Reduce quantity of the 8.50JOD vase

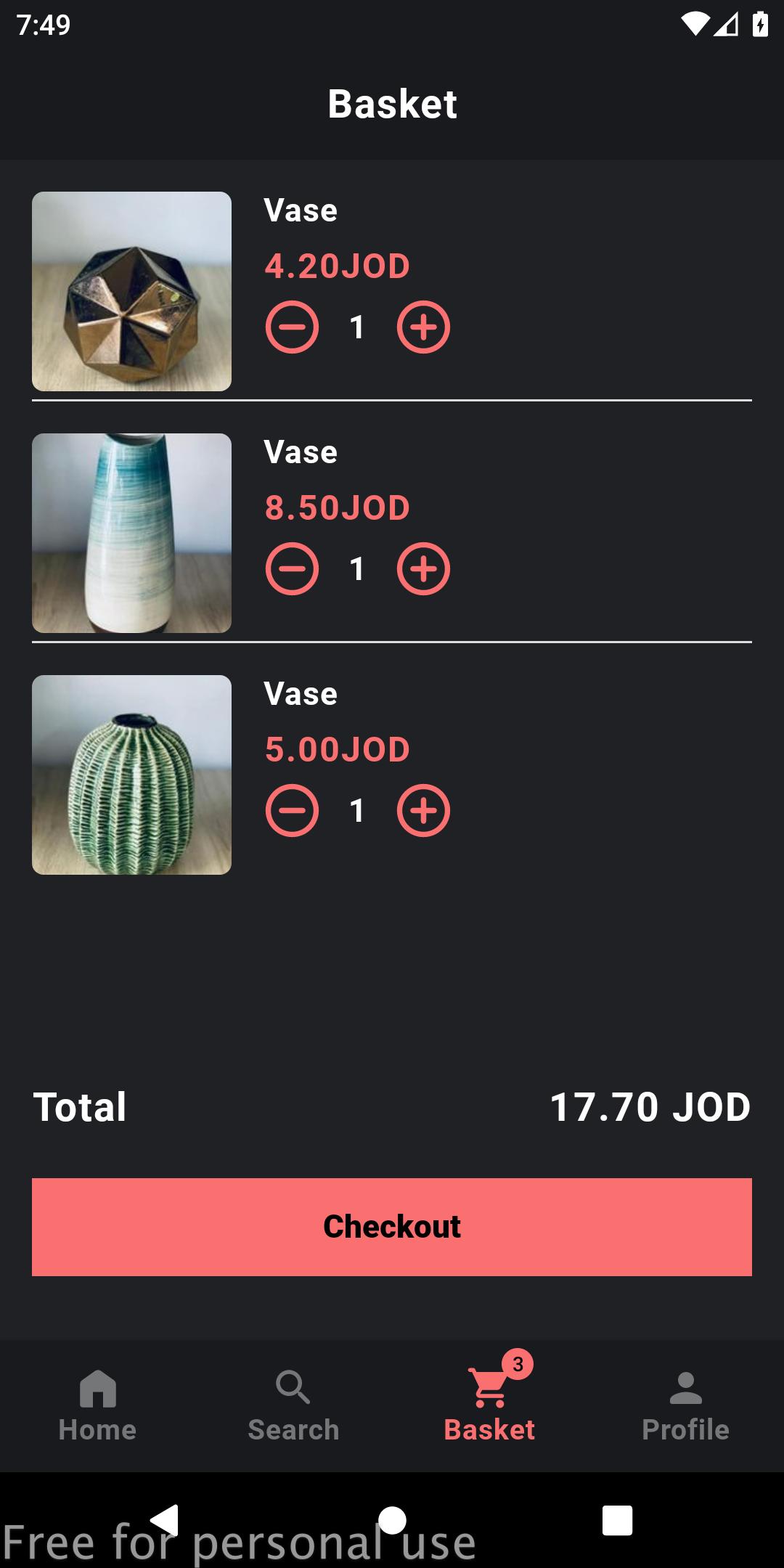[292, 569]
